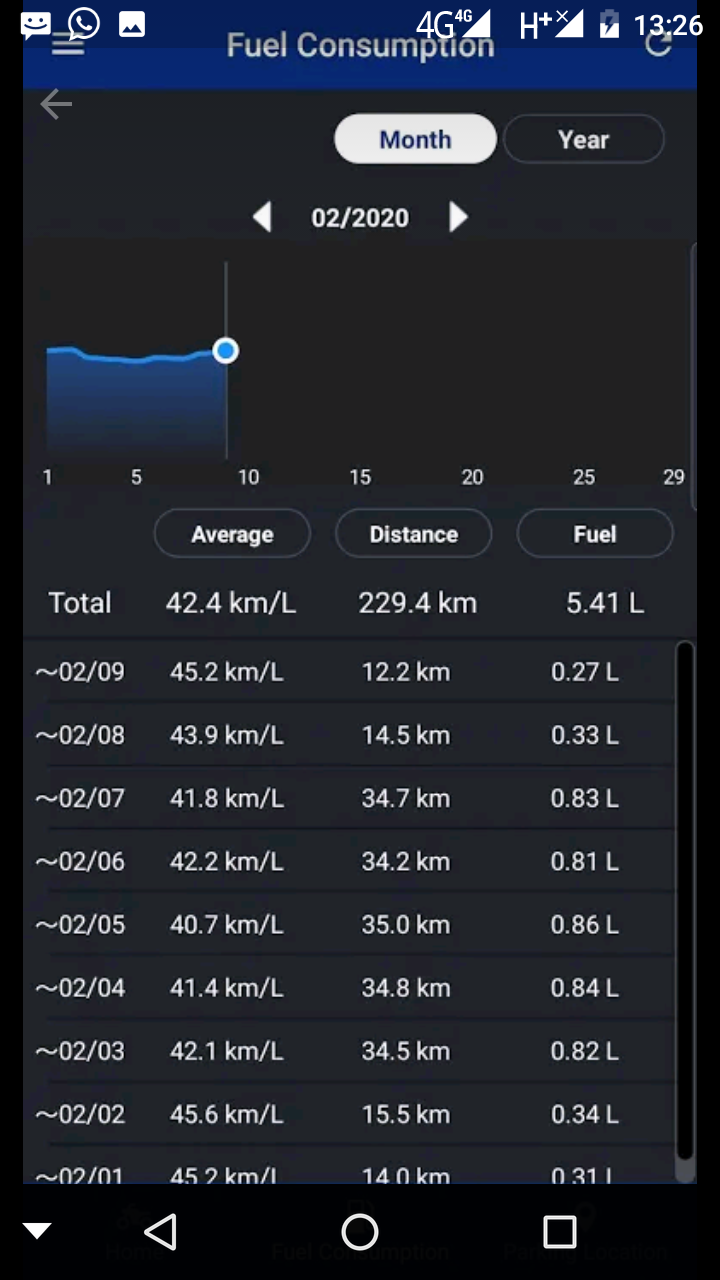Image resolution: width=720 pixels, height=1280 pixels.
Task: Open recent apps overview
Action: pos(560,1232)
